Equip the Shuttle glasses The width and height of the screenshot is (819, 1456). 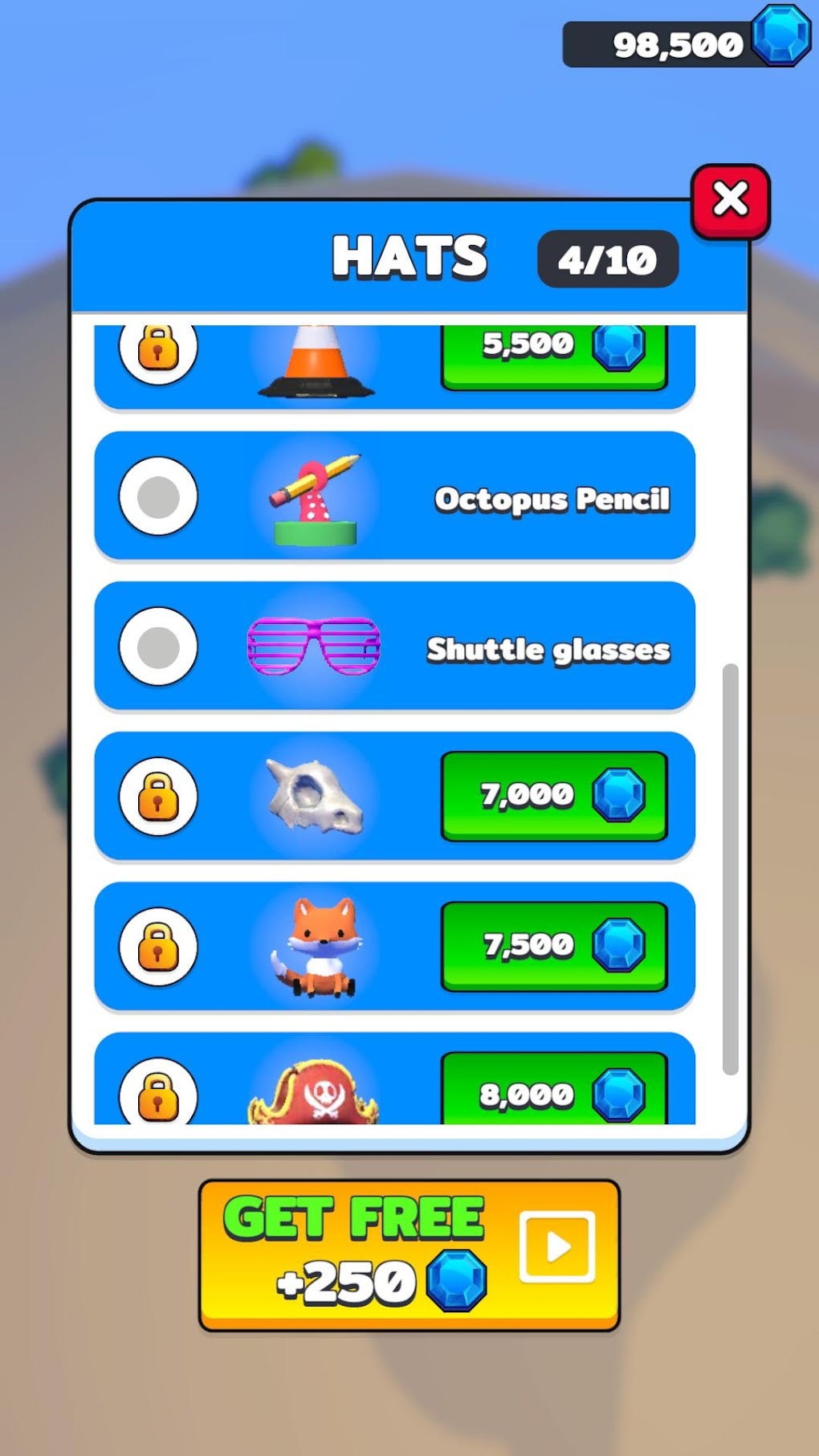[x=158, y=647]
